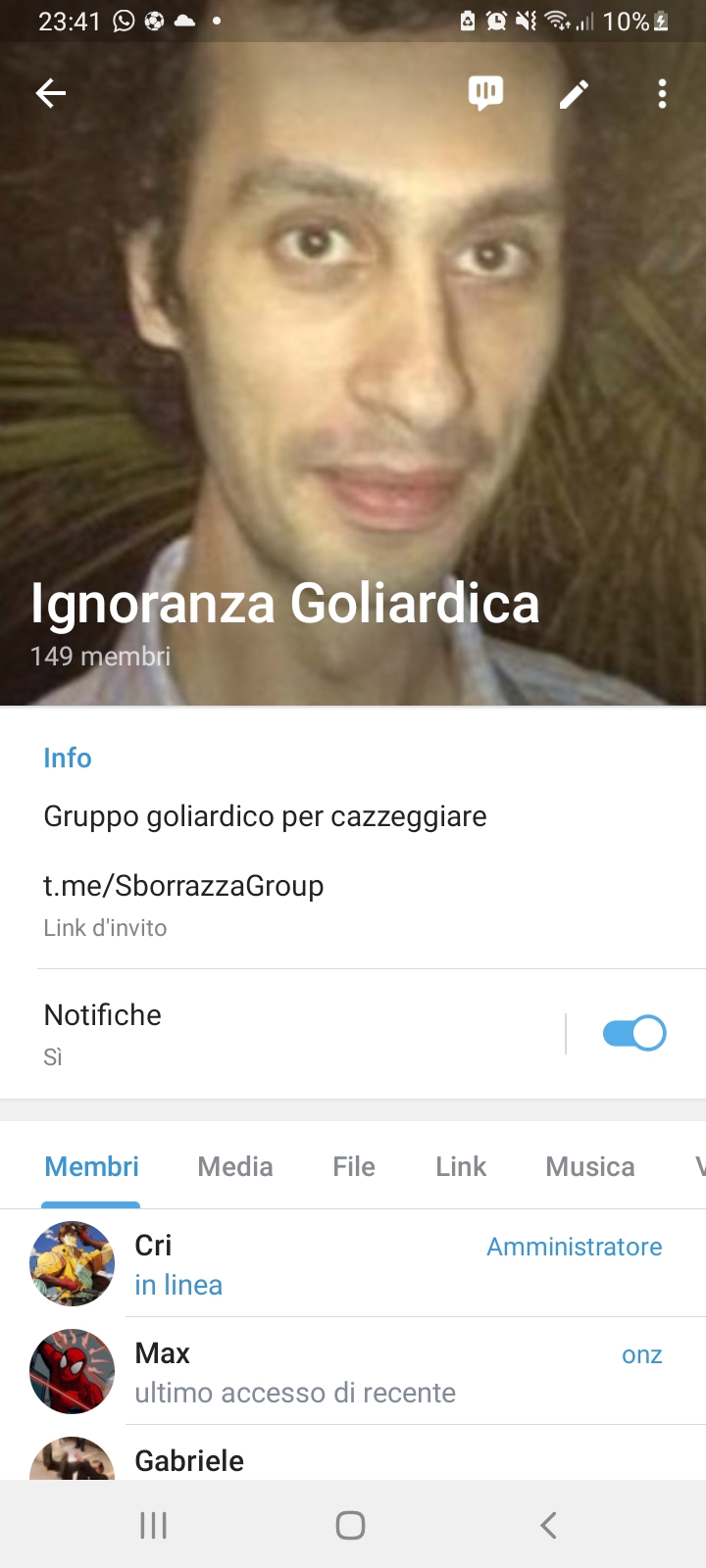Tap the system home button
The width and height of the screenshot is (706, 1568).
(x=350, y=1525)
